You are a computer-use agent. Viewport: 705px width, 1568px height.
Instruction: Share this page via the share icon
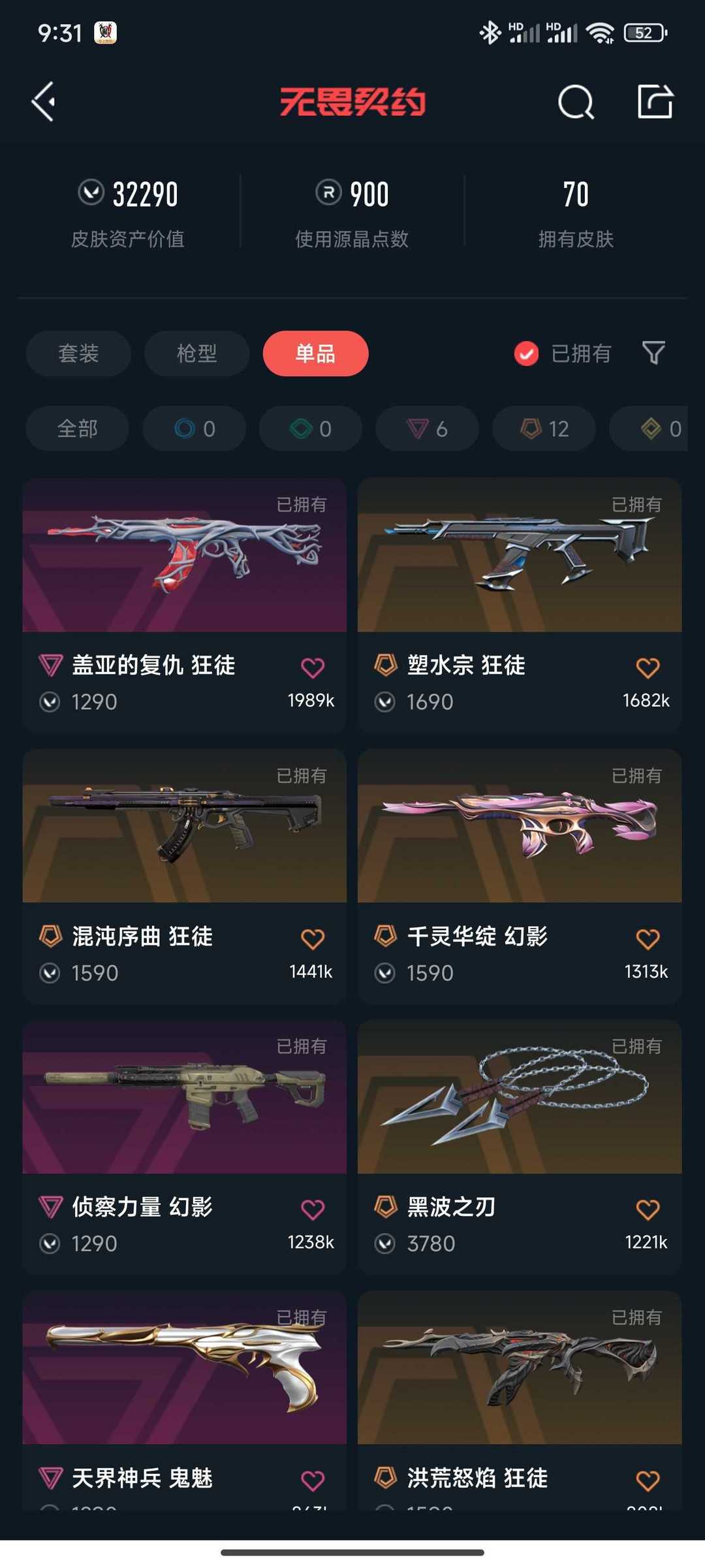[x=655, y=101]
